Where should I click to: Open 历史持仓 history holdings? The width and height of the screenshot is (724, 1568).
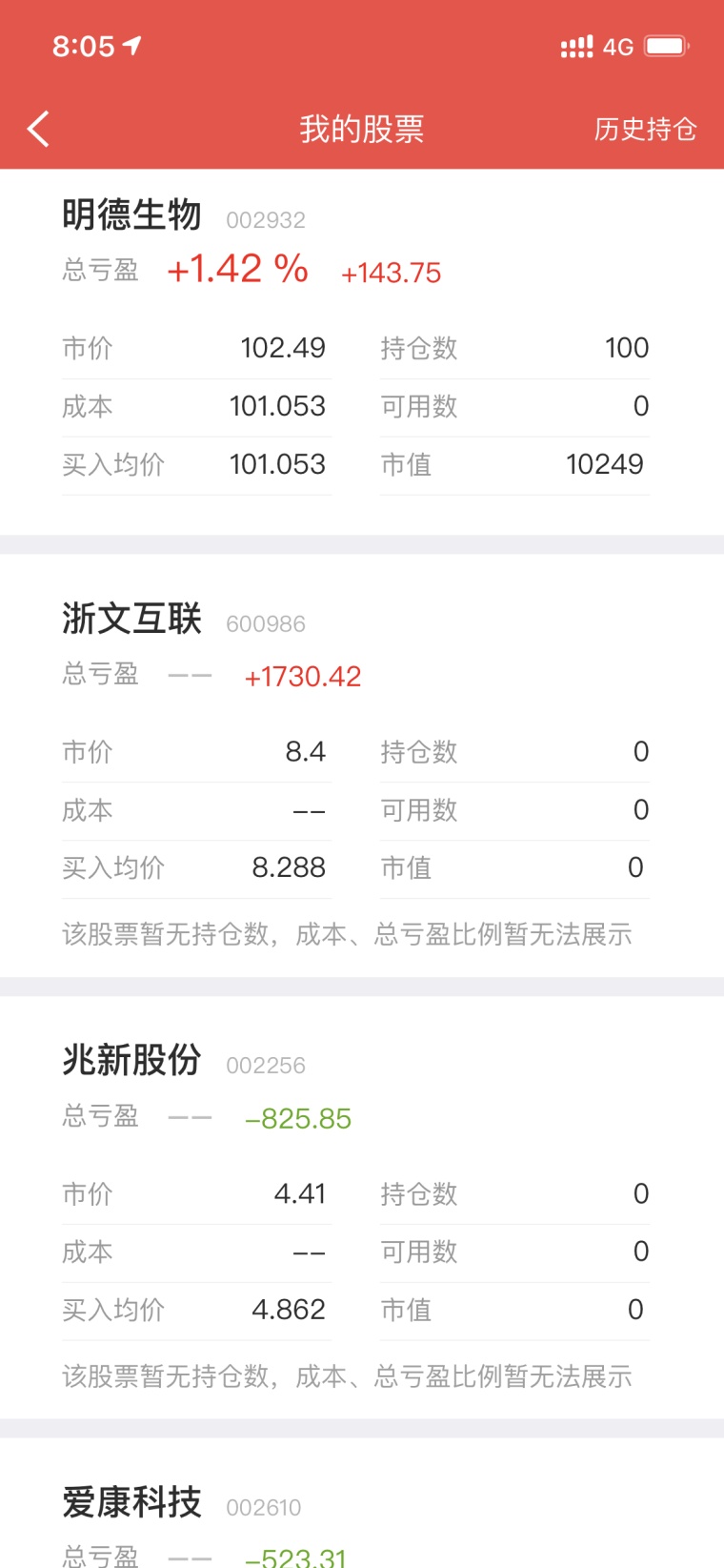[x=645, y=129]
